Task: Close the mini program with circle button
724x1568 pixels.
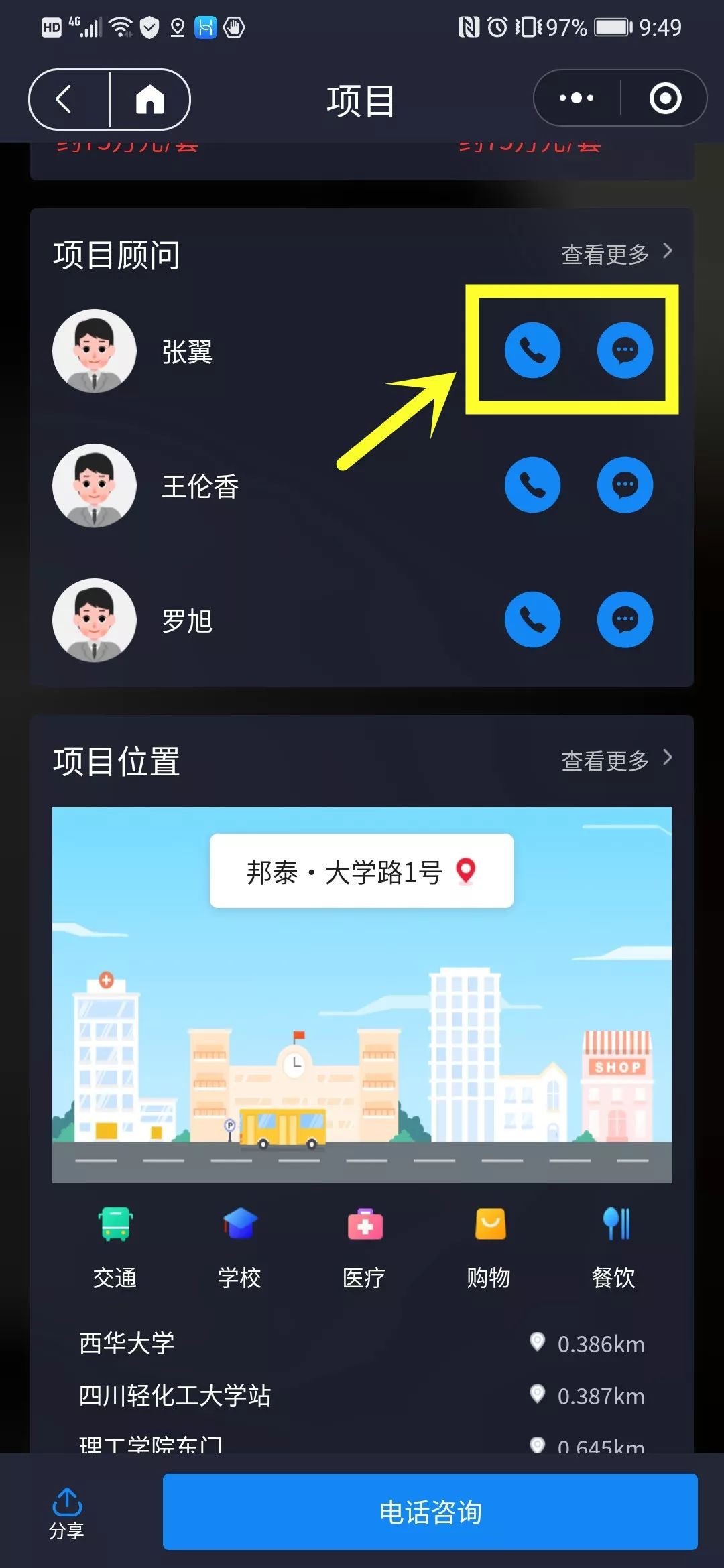Action: (665, 99)
